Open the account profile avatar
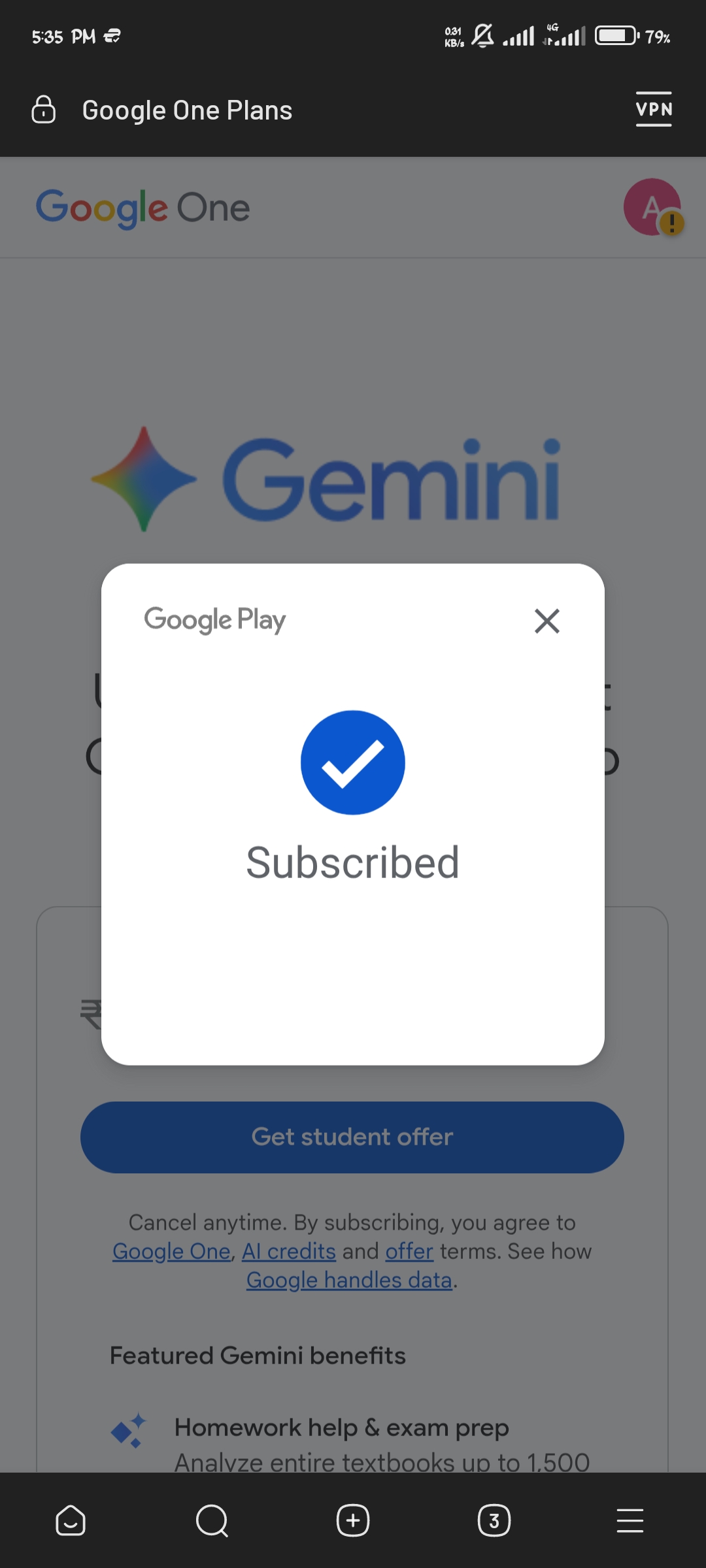Image resolution: width=706 pixels, height=1568 pixels. [x=652, y=207]
